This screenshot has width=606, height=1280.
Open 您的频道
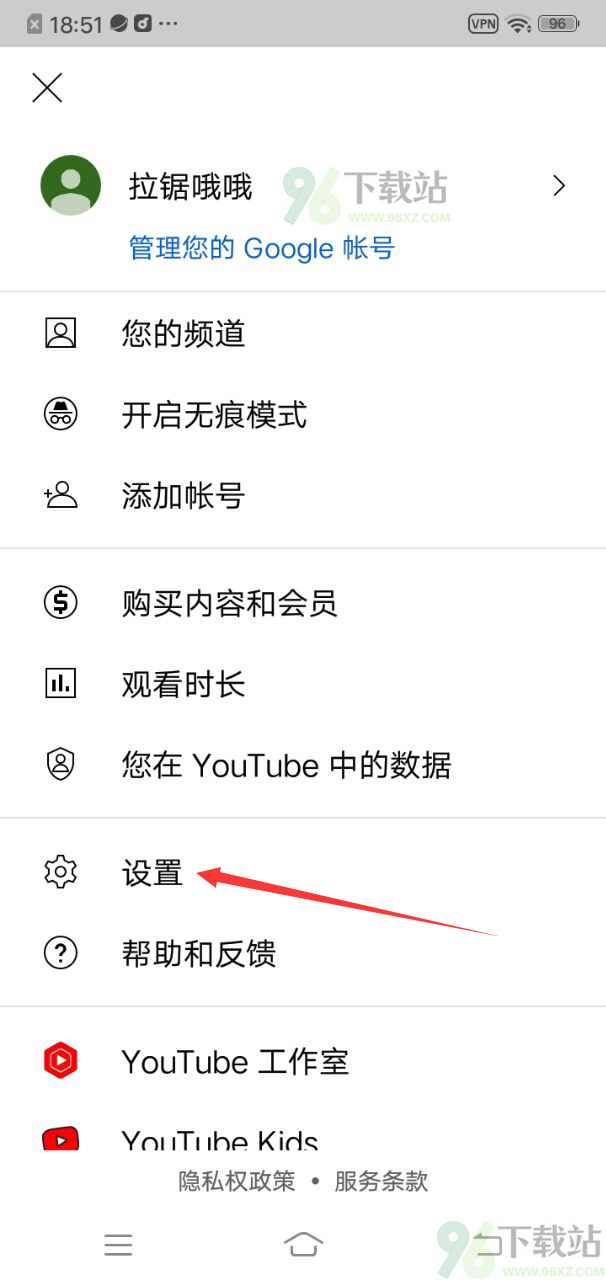pyautogui.click(x=303, y=333)
